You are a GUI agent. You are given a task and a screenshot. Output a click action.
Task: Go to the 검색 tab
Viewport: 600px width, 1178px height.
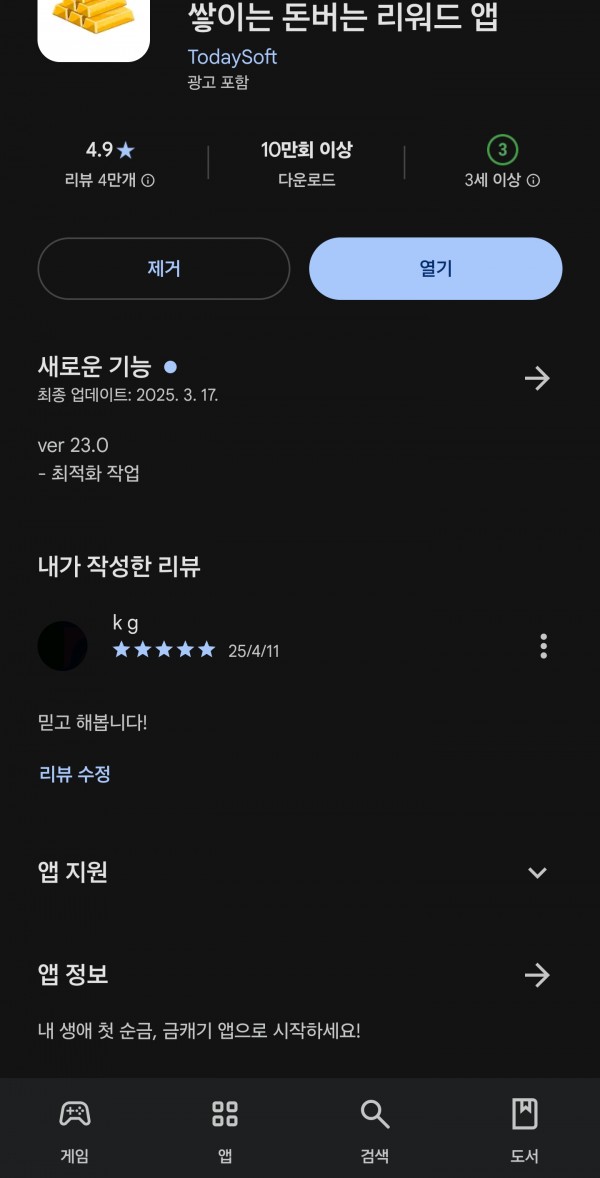coord(375,1129)
